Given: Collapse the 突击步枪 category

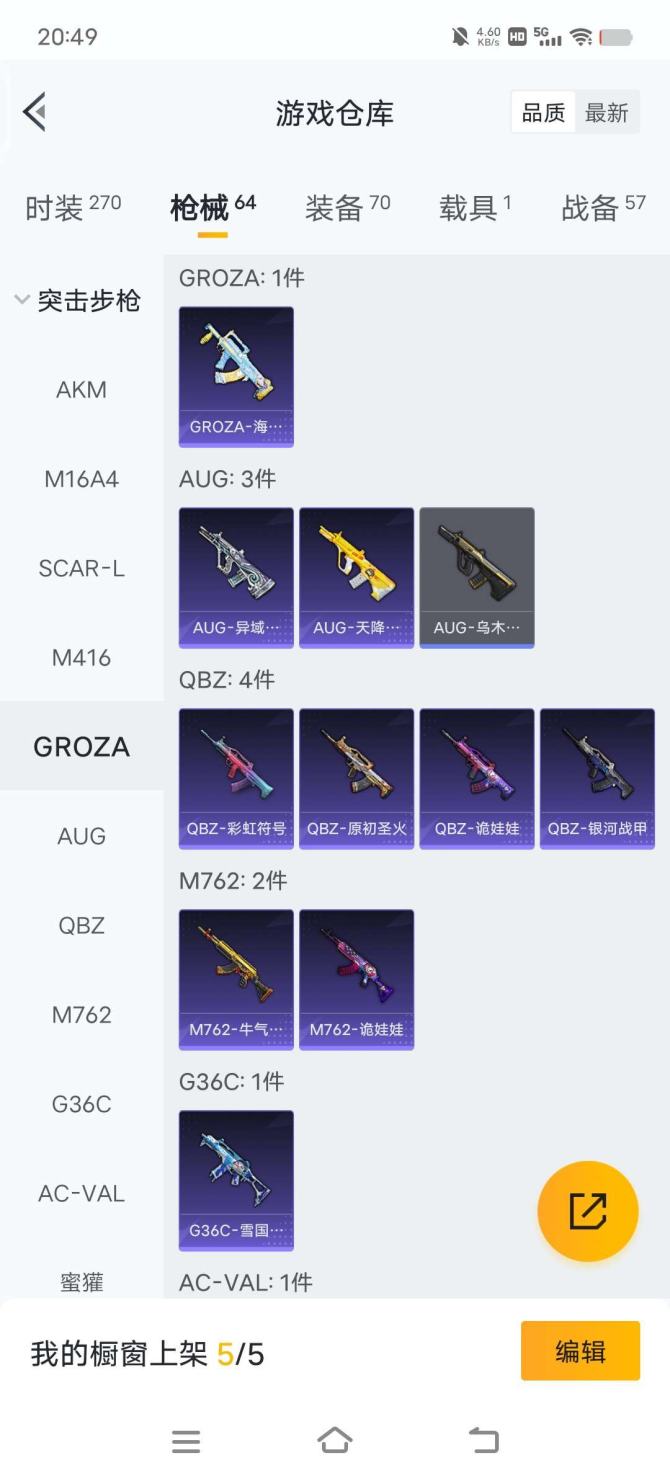Looking at the screenshot, I should pyautogui.click(x=78, y=300).
